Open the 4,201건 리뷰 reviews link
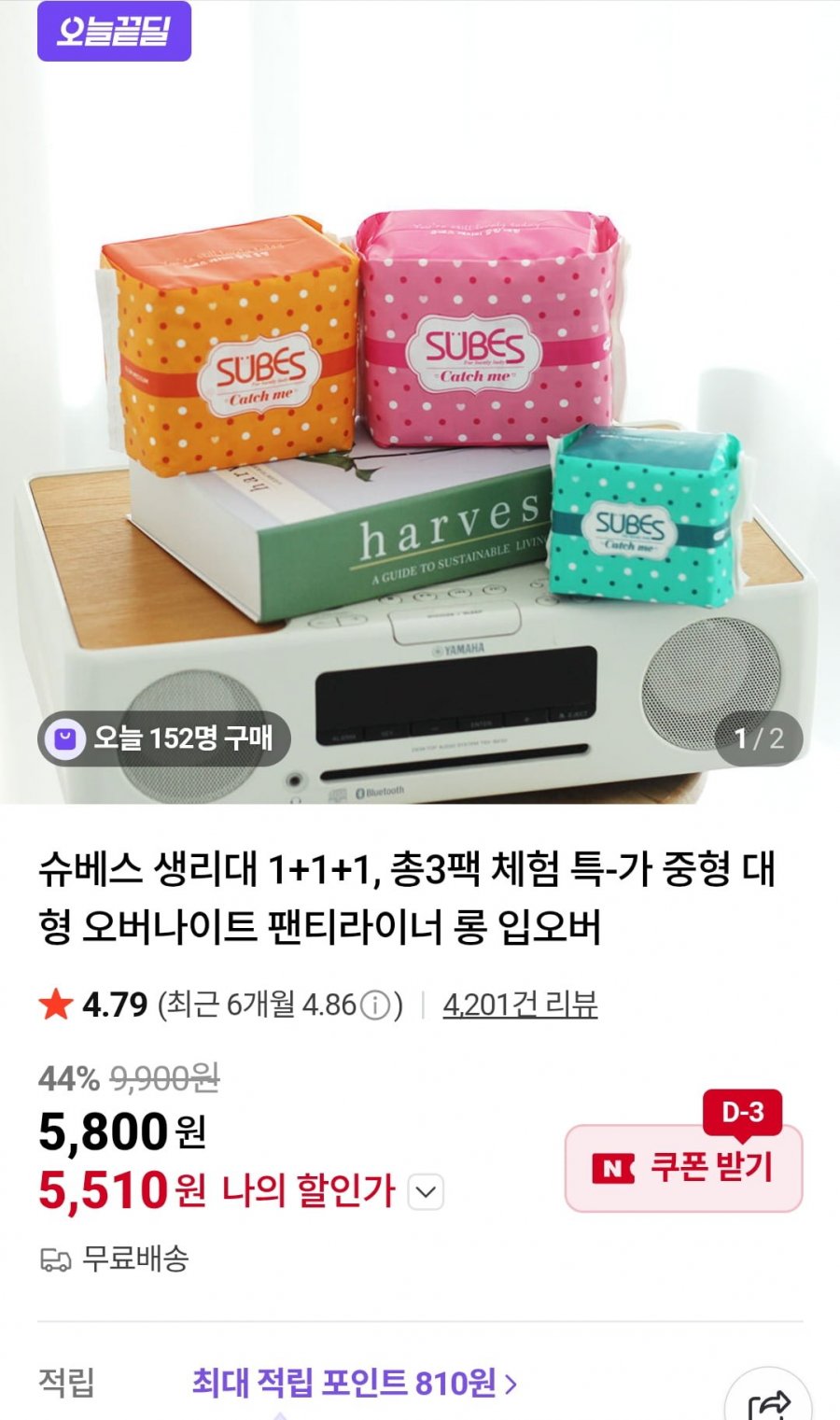The width and height of the screenshot is (840, 1420). [520, 1005]
